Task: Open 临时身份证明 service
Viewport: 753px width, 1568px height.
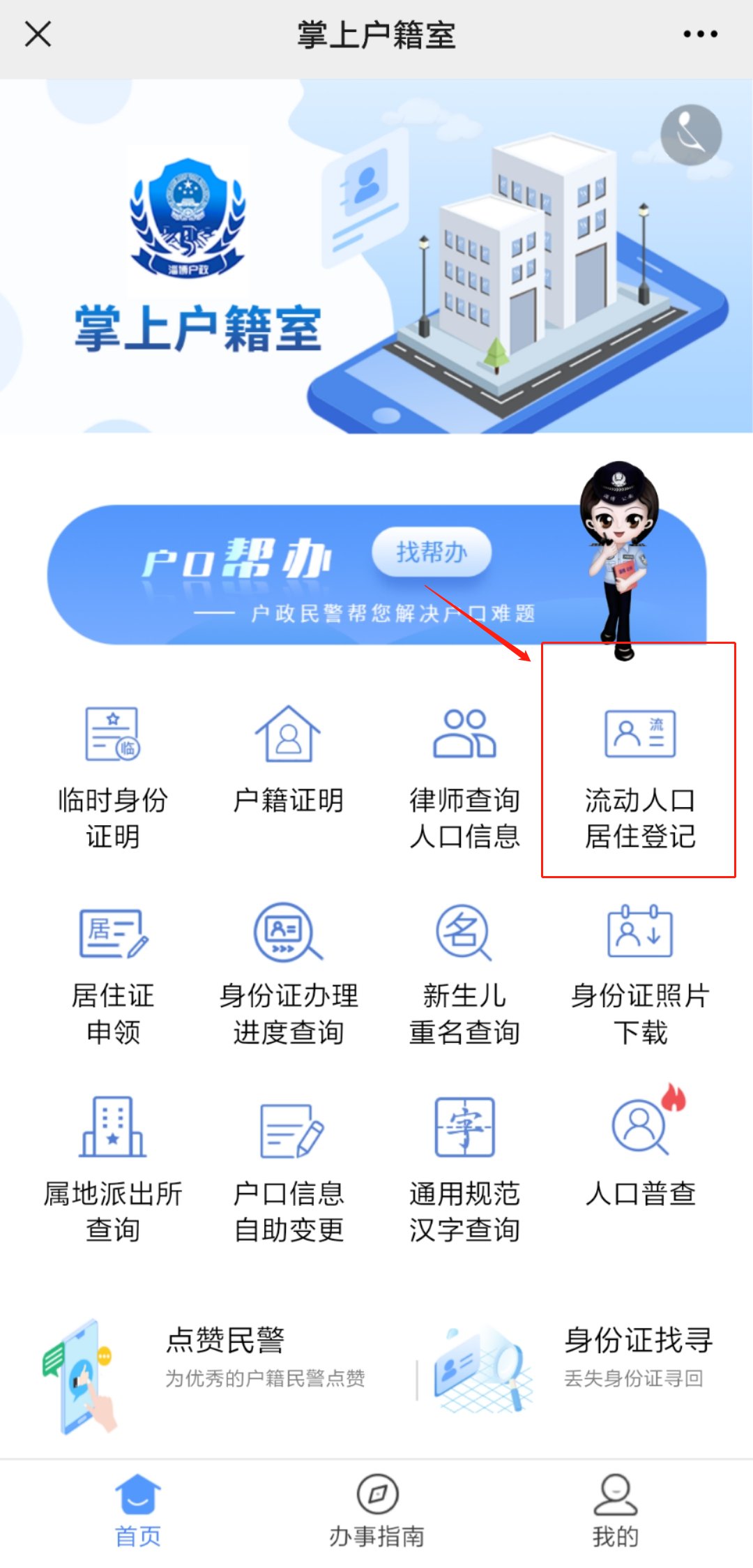Action: click(113, 776)
